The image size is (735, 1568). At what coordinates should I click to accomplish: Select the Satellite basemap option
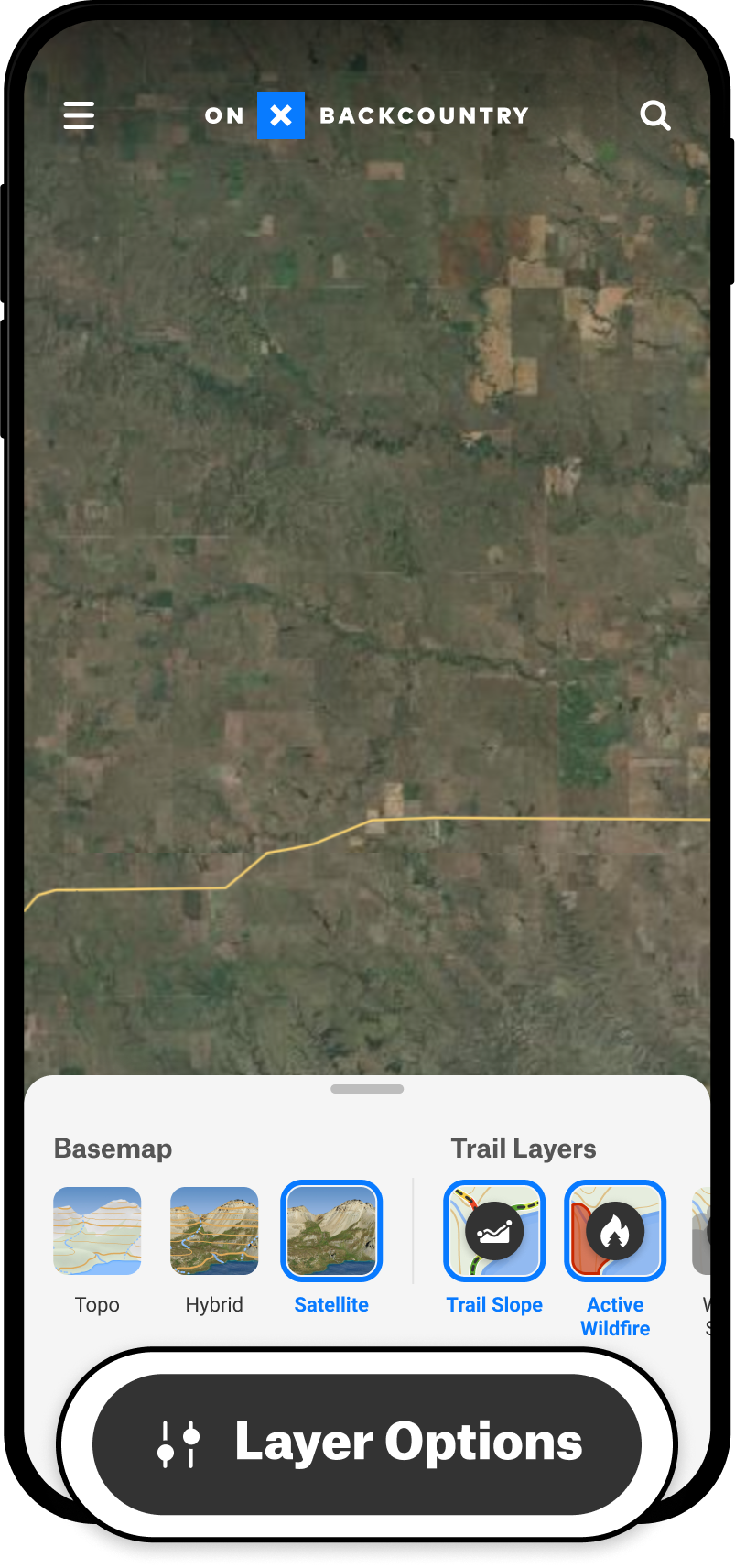point(331,1230)
